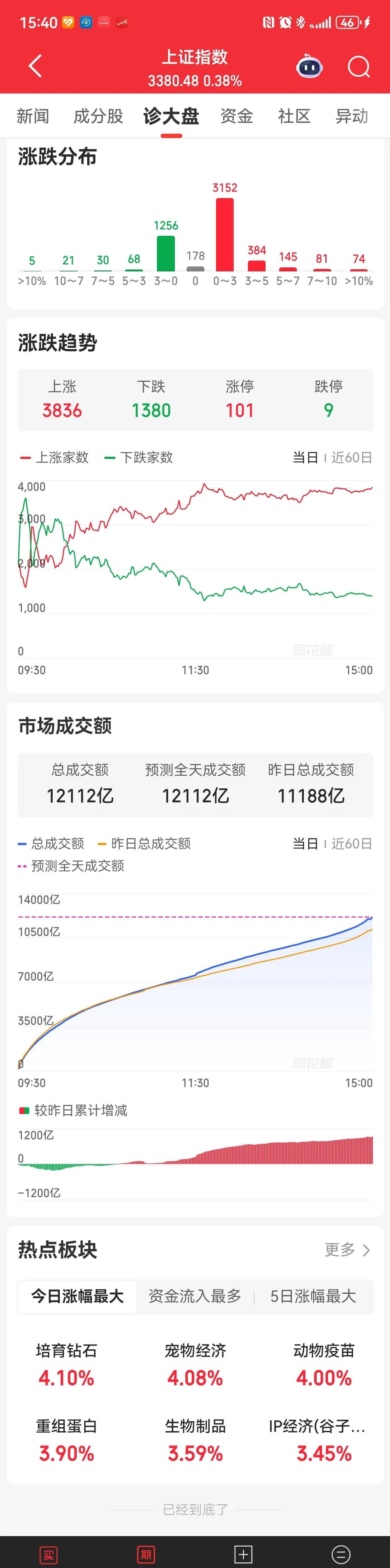View the 动物疫苗 sector

click(x=324, y=1364)
